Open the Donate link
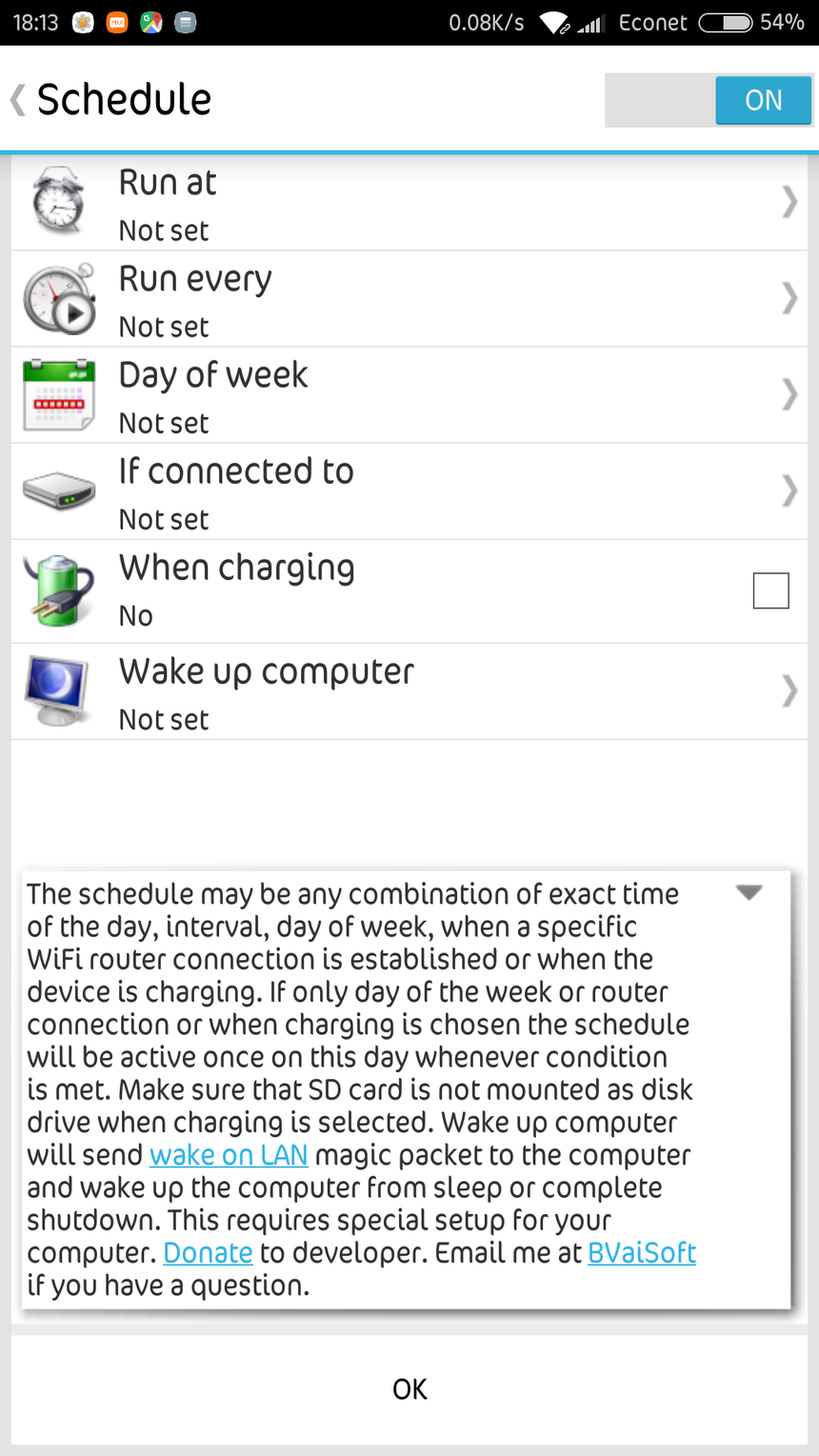 tap(208, 1253)
